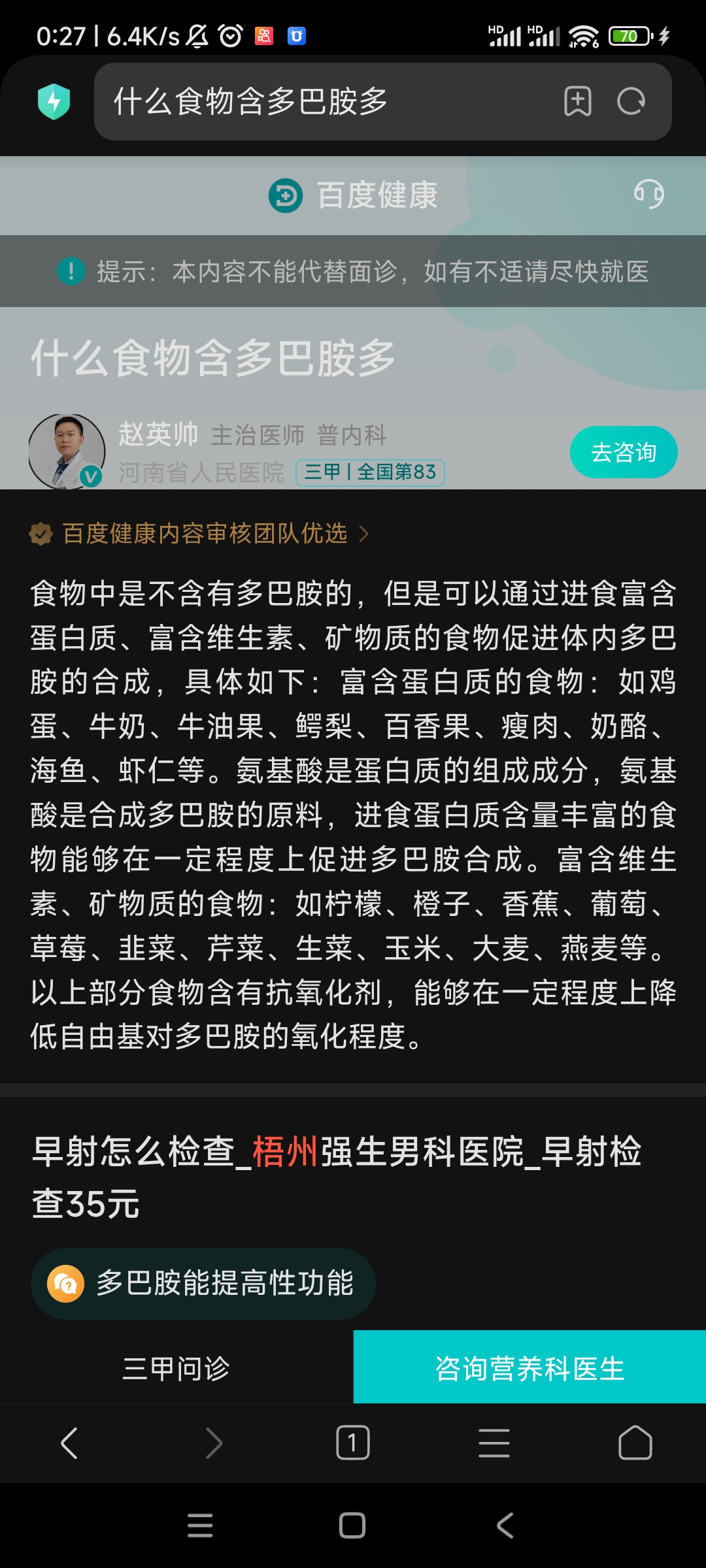The width and height of the screenshot is (706, 1568).
Task: Select the 多巴胺能提高性功能 chip
Action: tap(203, 1283)
